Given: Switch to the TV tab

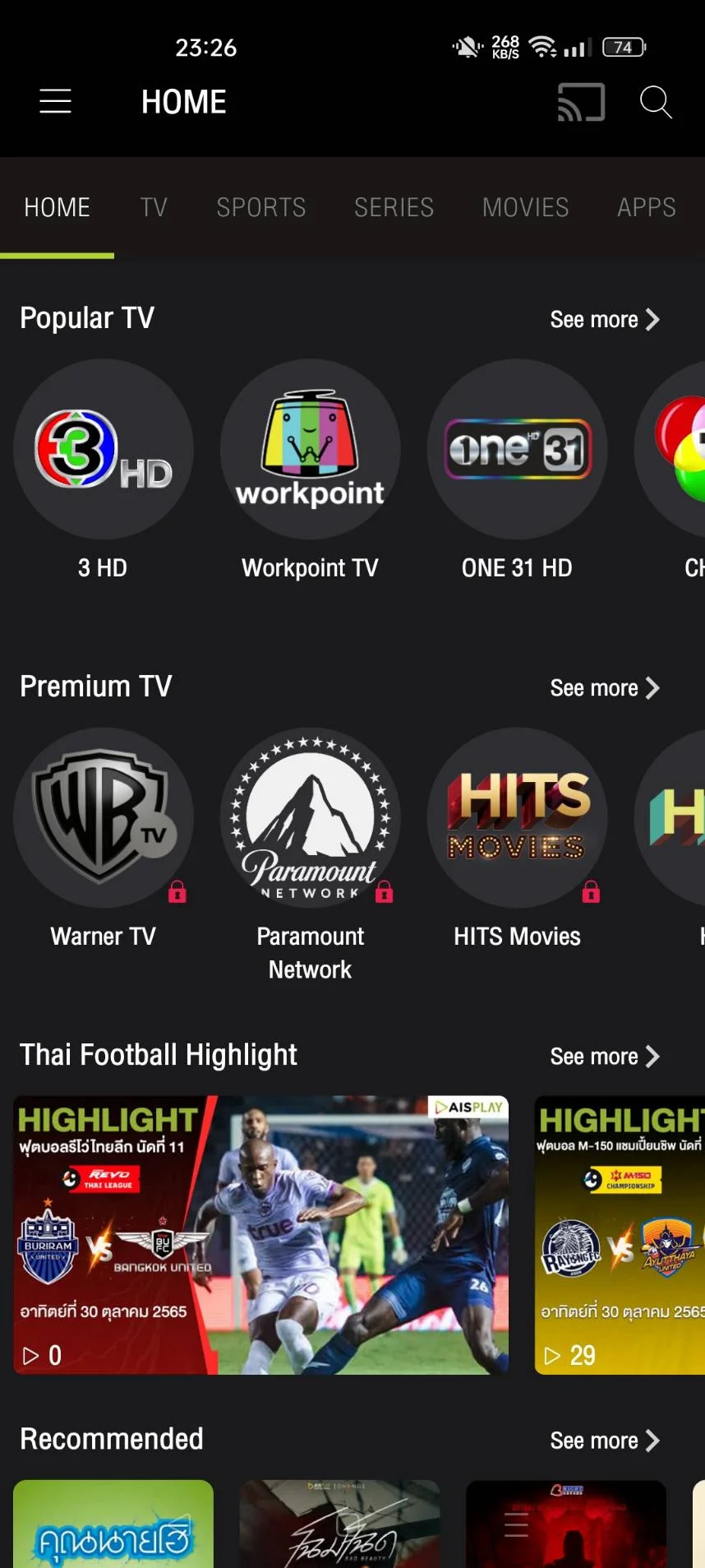Looking at the screenshot, I should pos(154,207).
